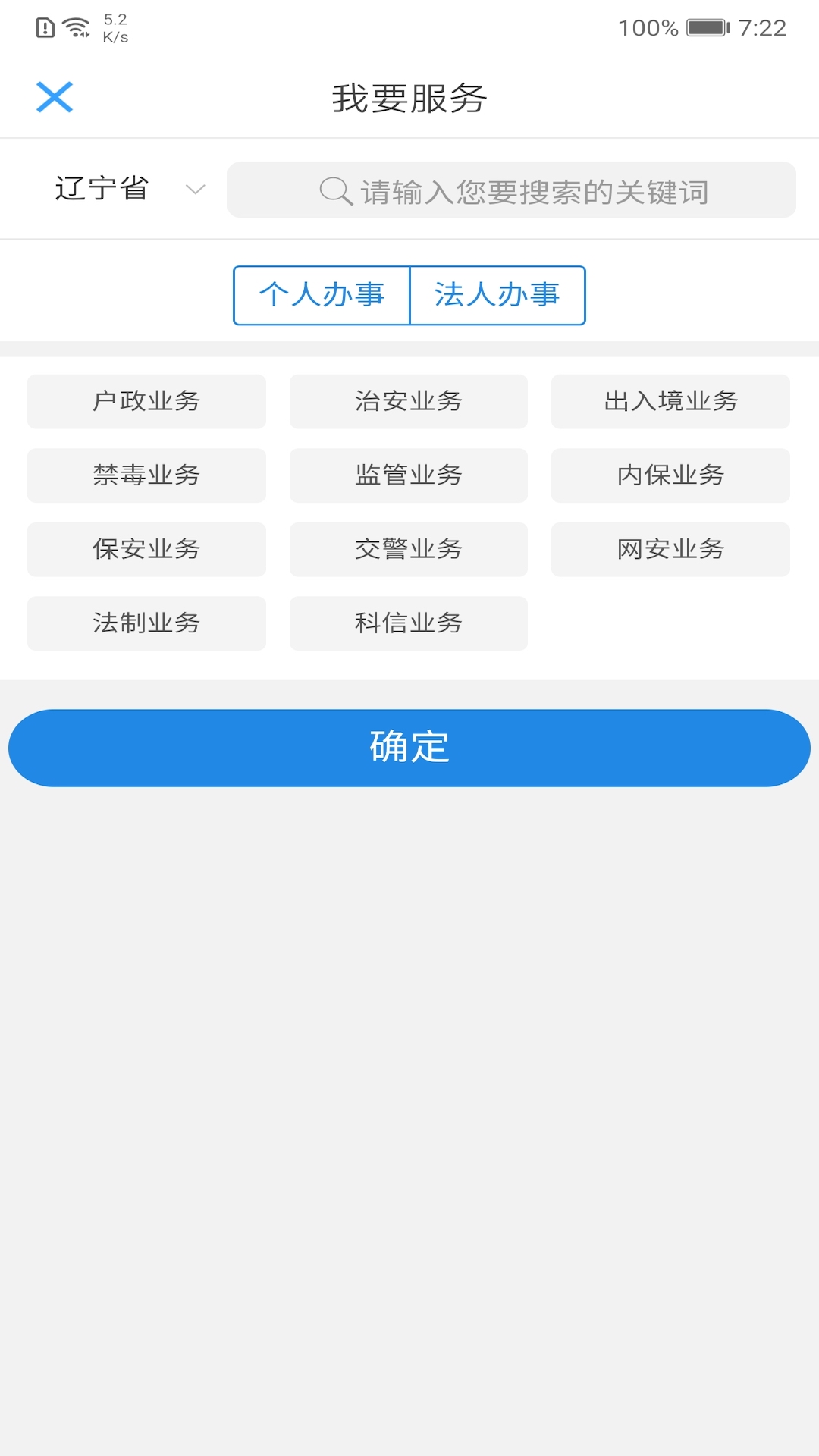Select the 交警业务 category

pos(409,549)
